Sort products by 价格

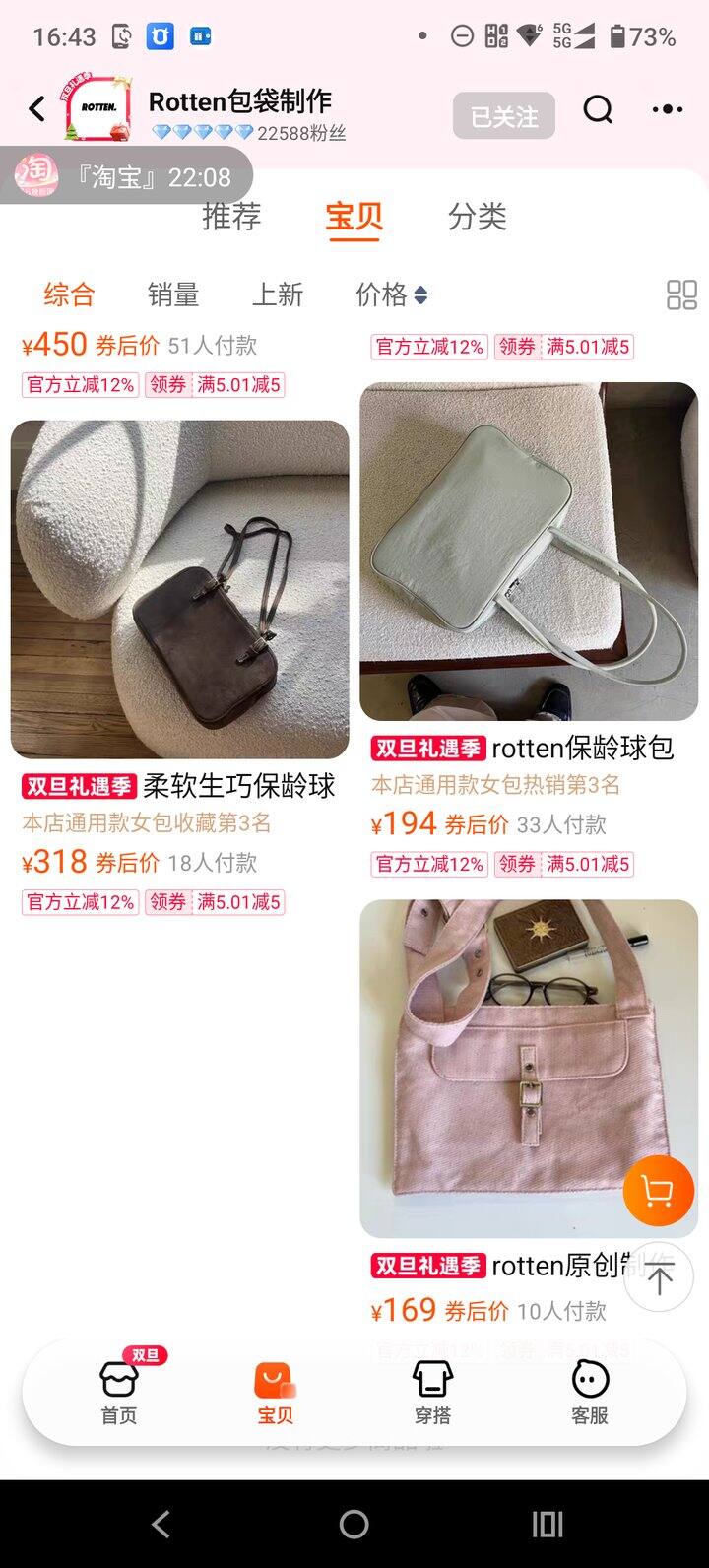391,294
